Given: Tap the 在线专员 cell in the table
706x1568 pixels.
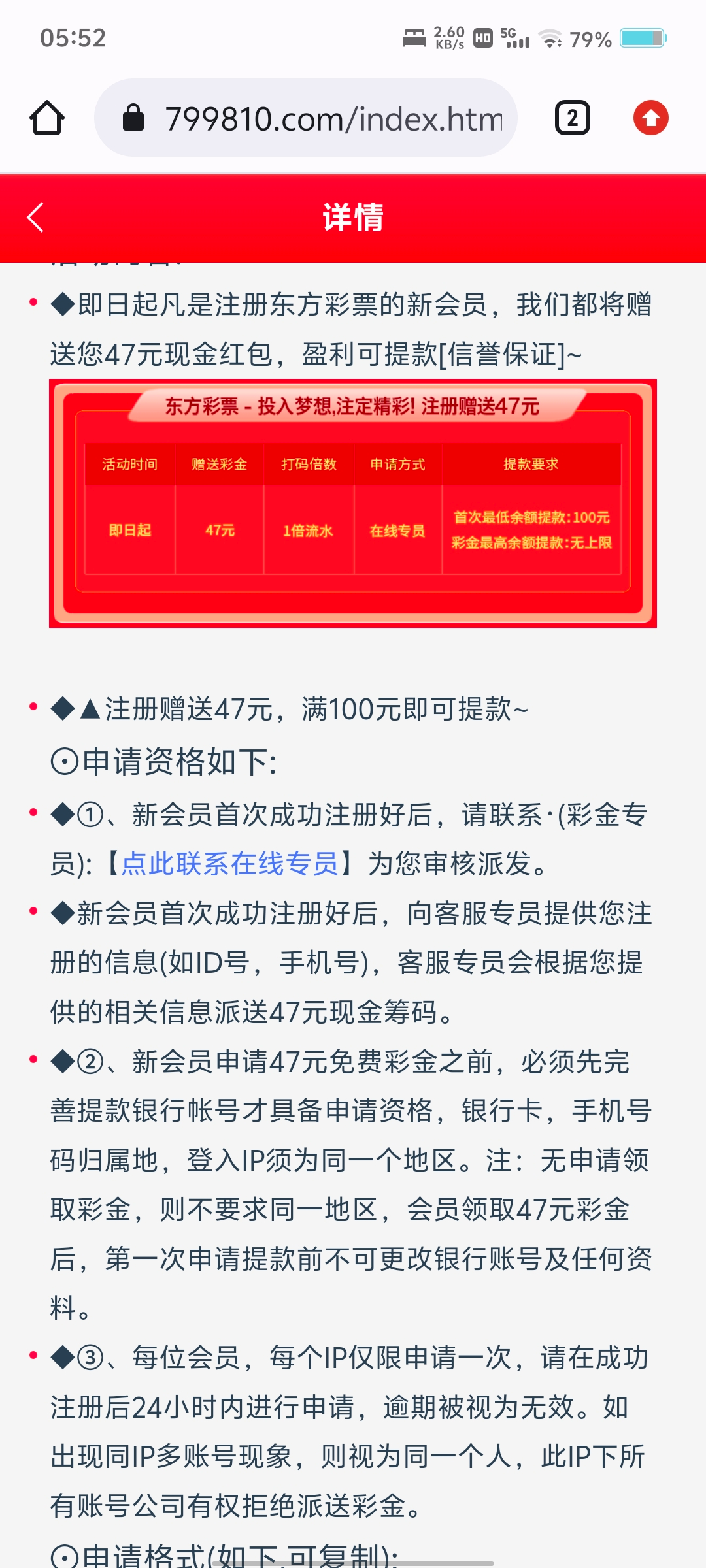Looking at the screenshot, I should (x=397, y=531).
